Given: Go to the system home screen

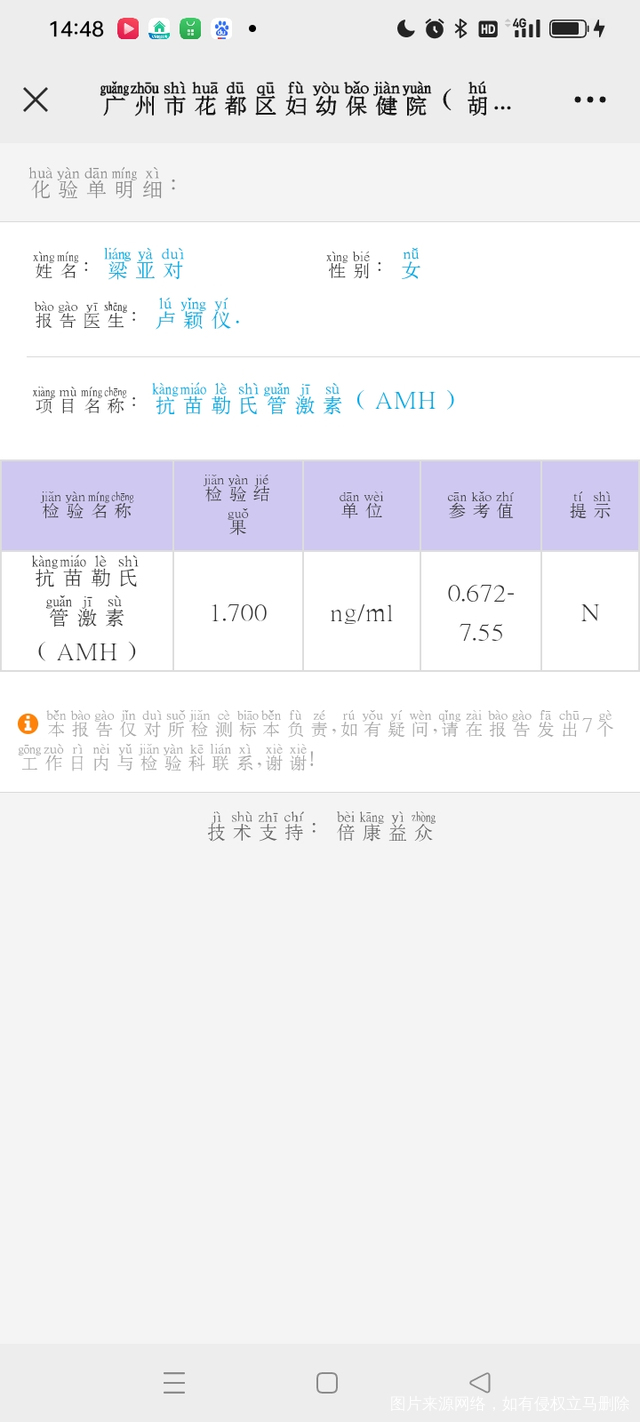Looking at the screenshot, I should (x=327, y=1382).
